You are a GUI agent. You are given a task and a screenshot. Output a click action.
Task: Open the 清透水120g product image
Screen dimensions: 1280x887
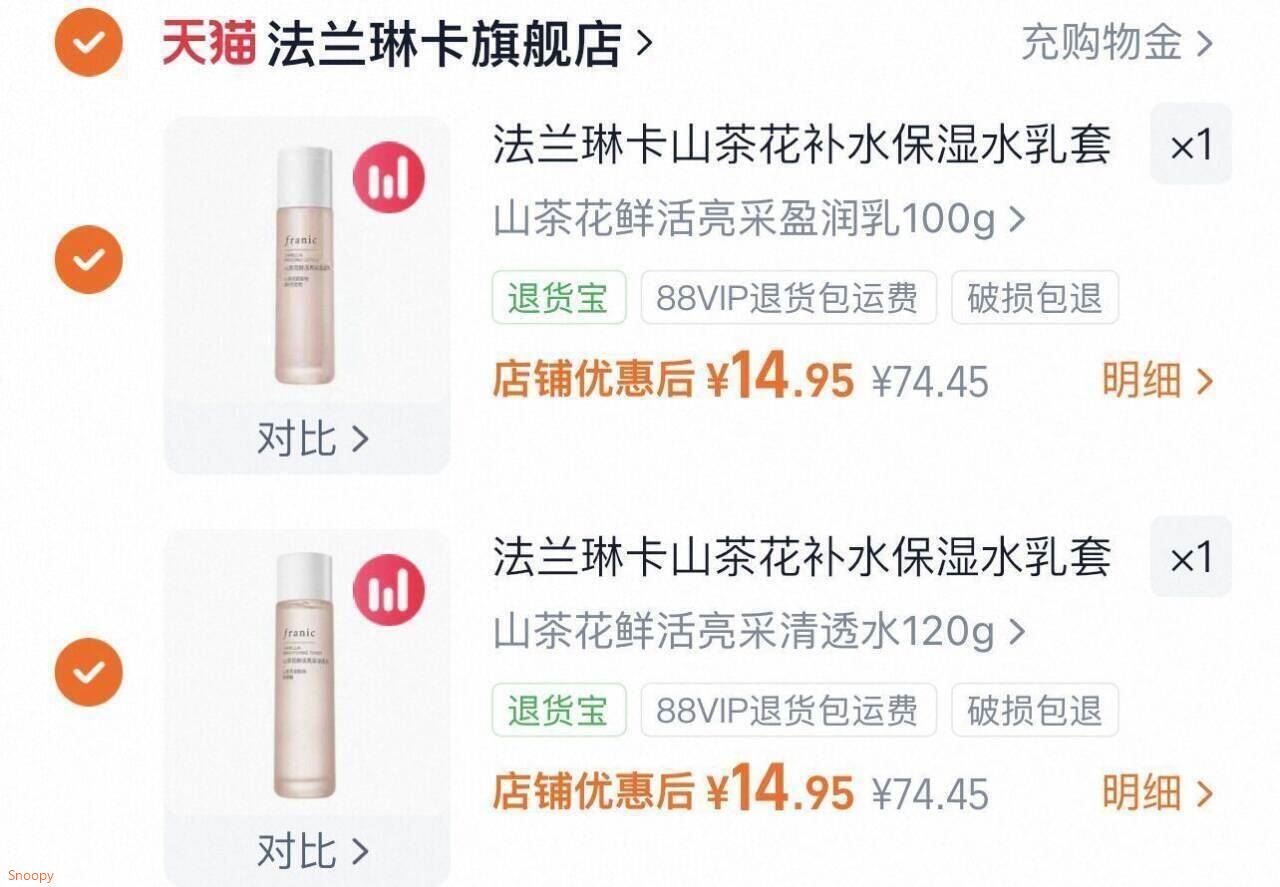(x=304, y=677)
